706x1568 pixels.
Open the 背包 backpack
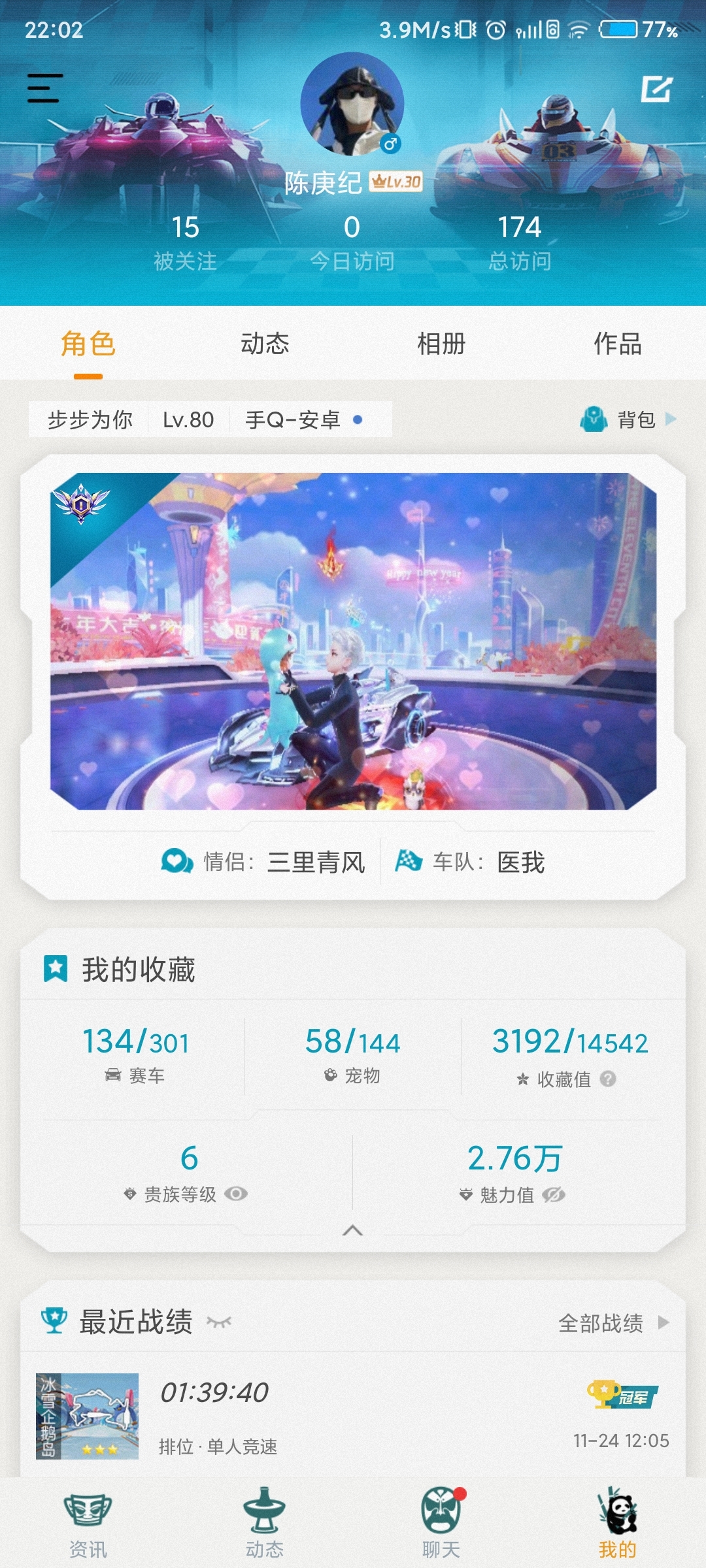(x=628, y=419)
